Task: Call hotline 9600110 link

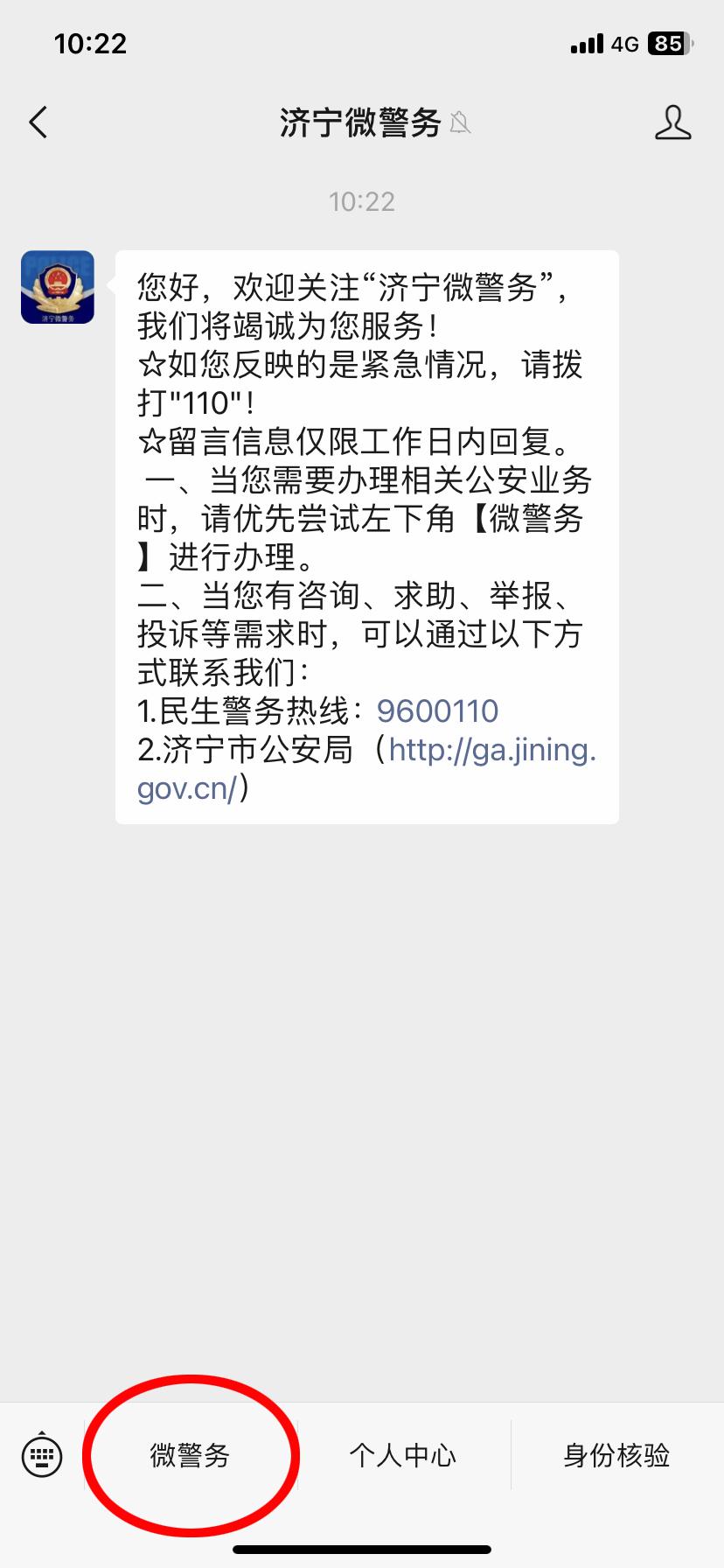Action: tap(435, 711)
